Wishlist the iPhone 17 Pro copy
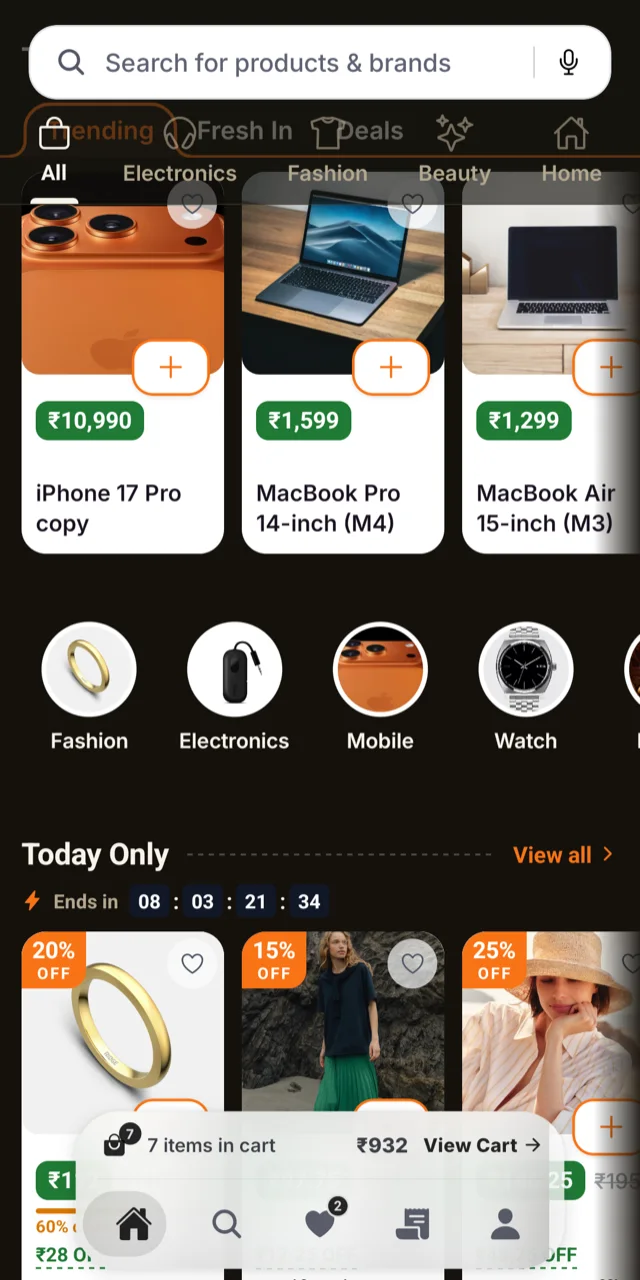The width and height of the screenshot is (640, 1280). tap(192, 205)
